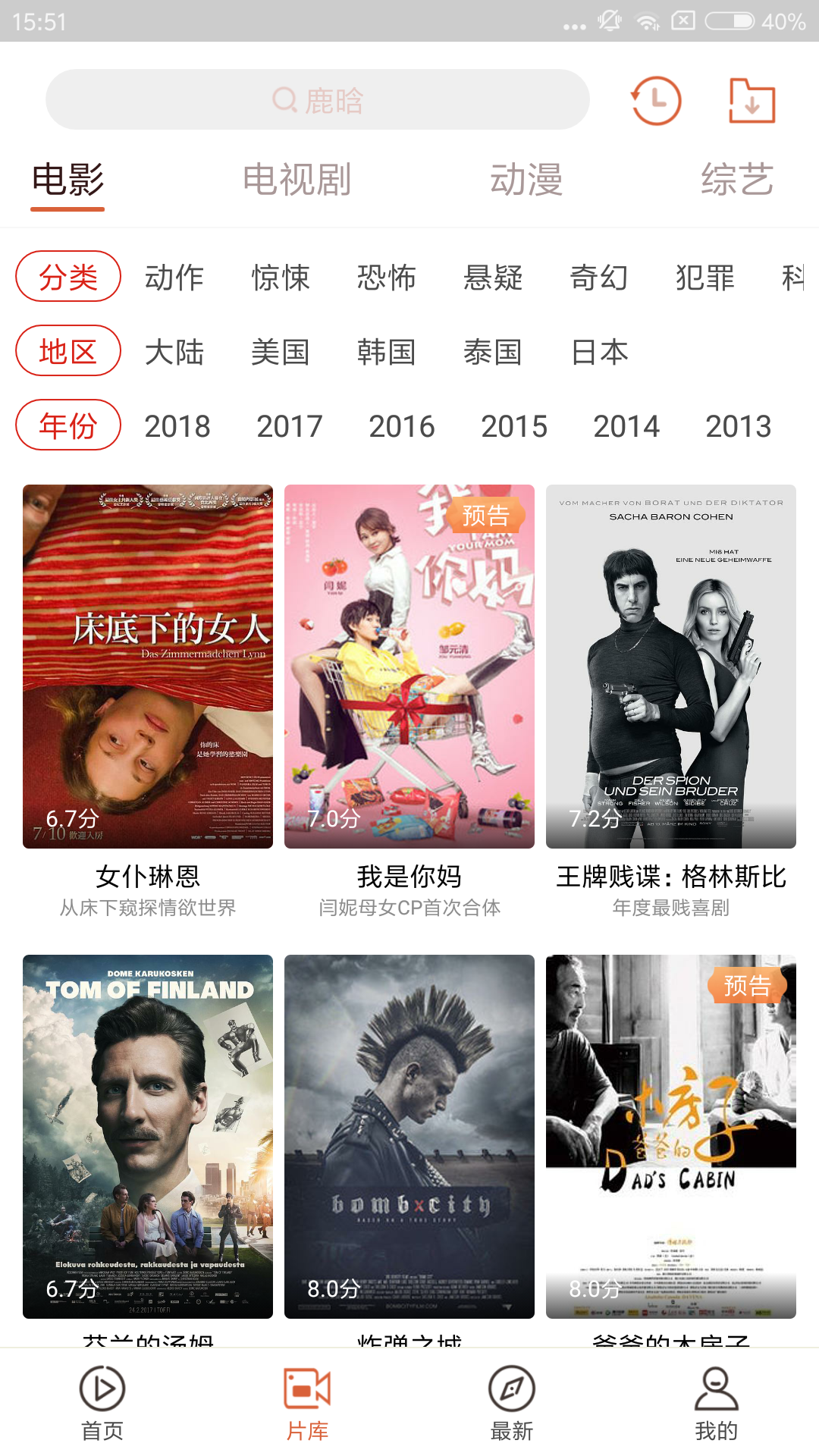
Task: Select year 2018 filter
Action: (177, 426)
